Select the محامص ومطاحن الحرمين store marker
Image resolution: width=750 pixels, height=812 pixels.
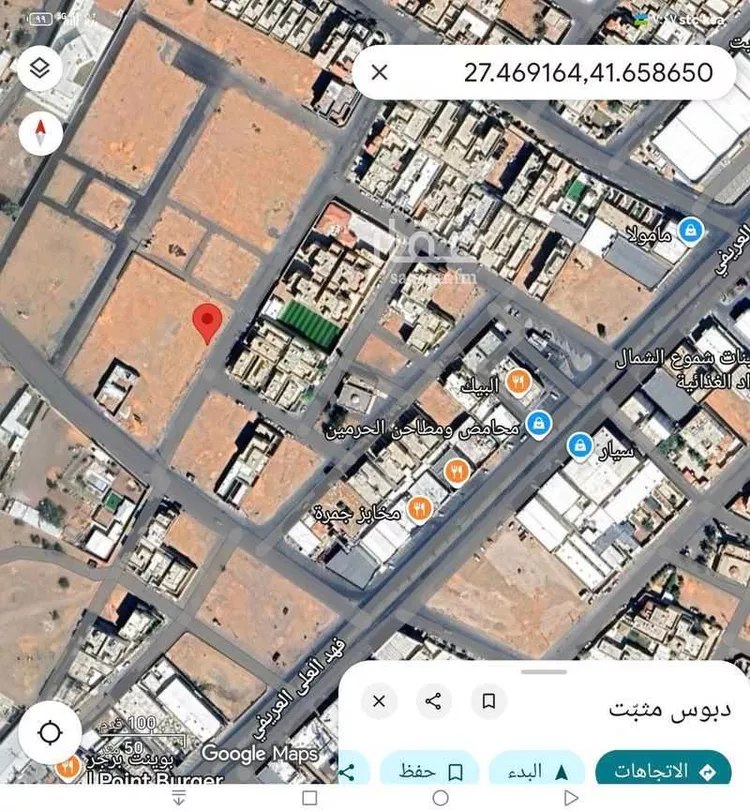pyautogui.click(x=539, y=423)
